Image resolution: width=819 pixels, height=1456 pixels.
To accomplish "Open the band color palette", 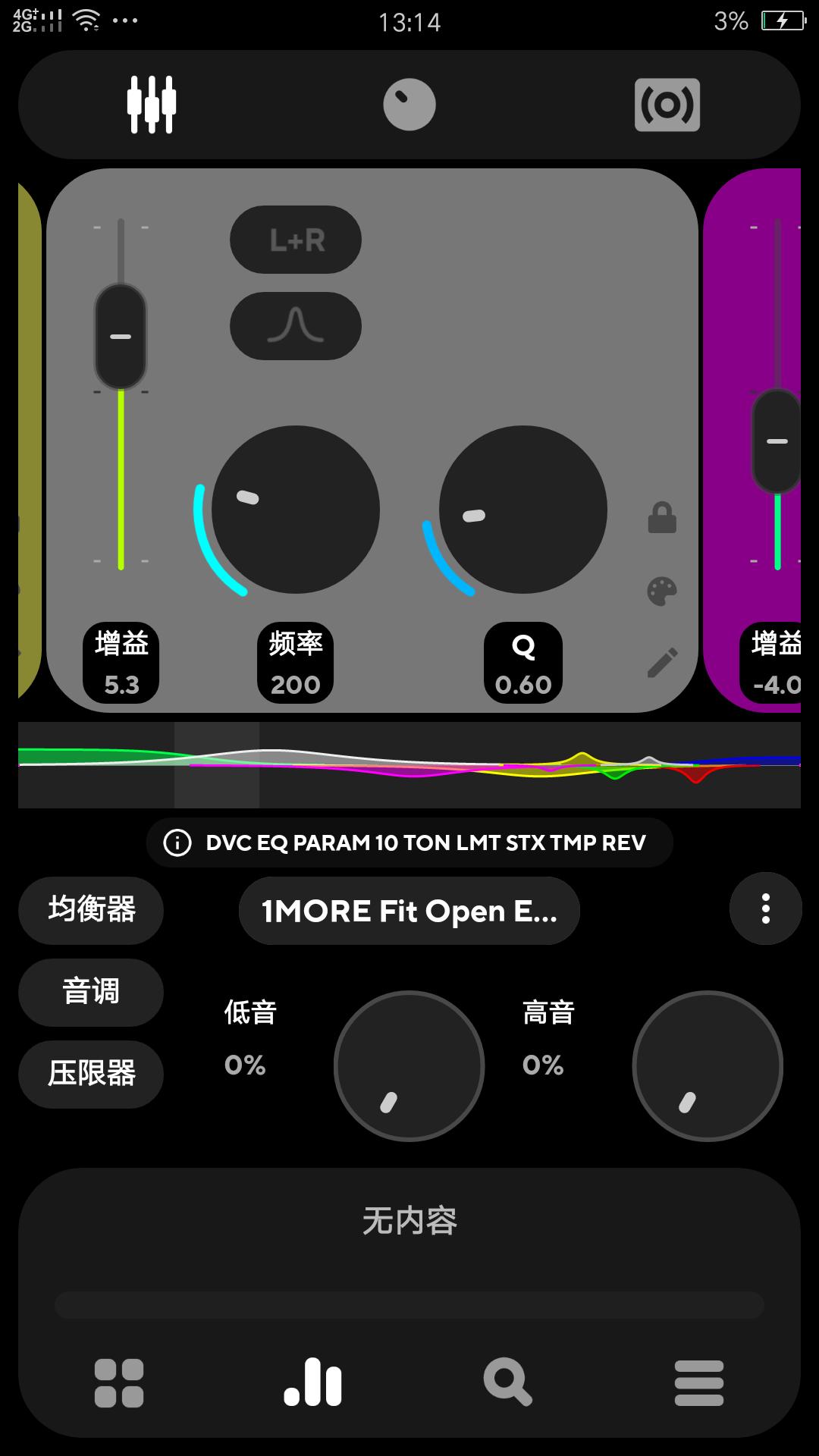I will [x=662, y=591].
